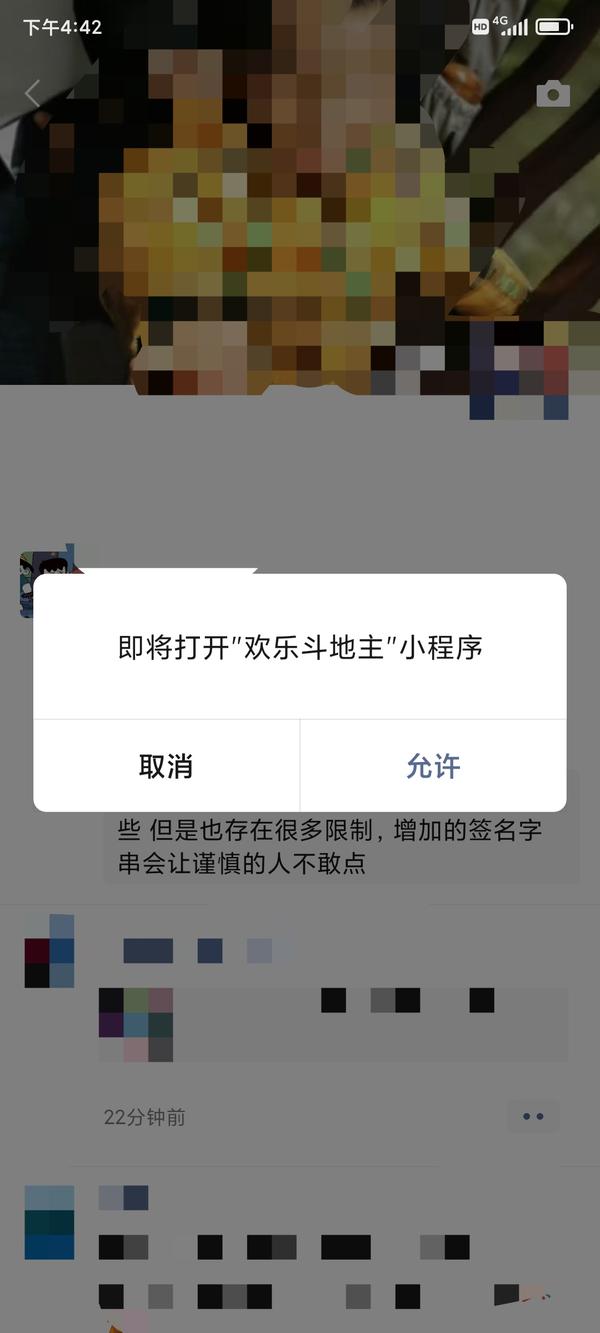Tap 允许 to open 欢乐斗地主
The width and height of the screenshot is (600, 1333).
coord(433,766)
